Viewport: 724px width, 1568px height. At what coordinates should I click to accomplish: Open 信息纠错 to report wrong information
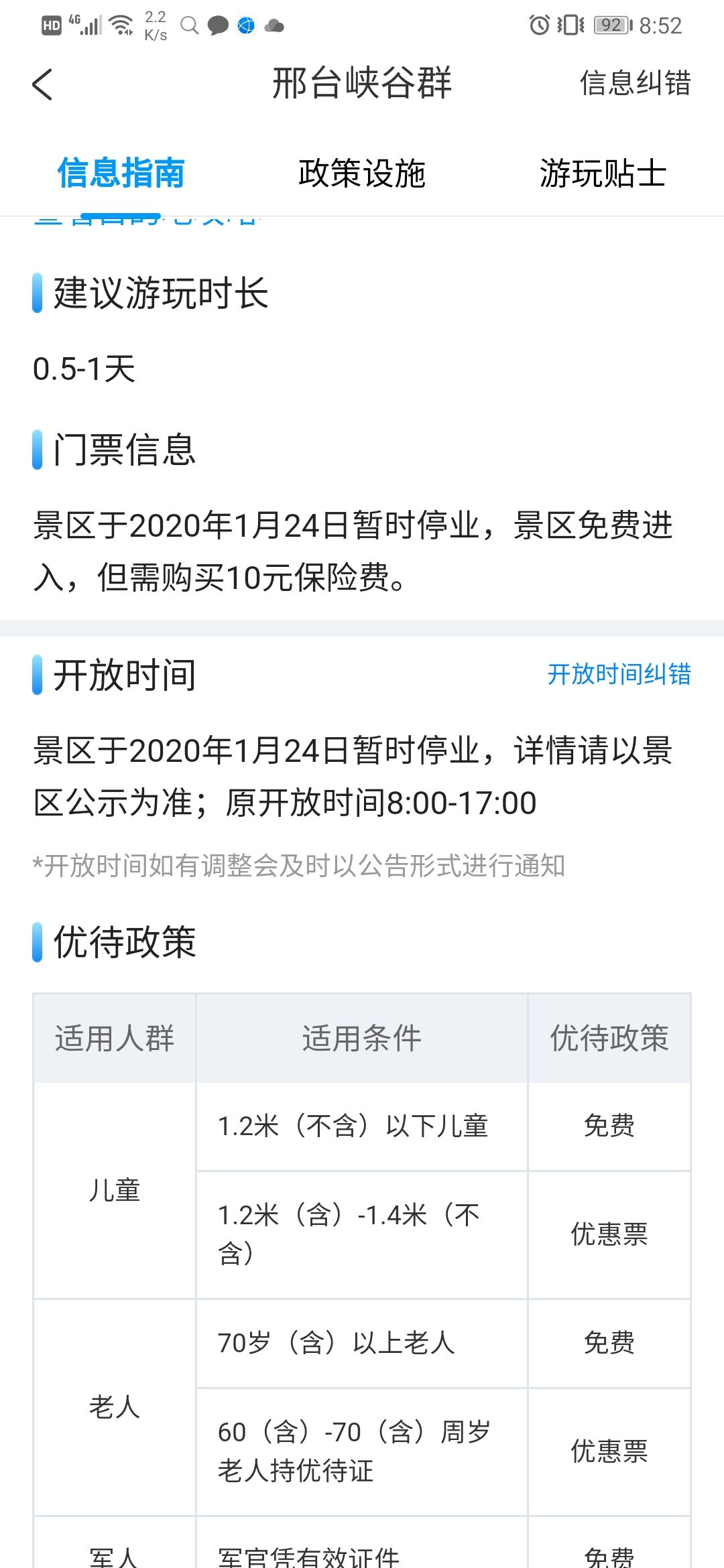635,84
